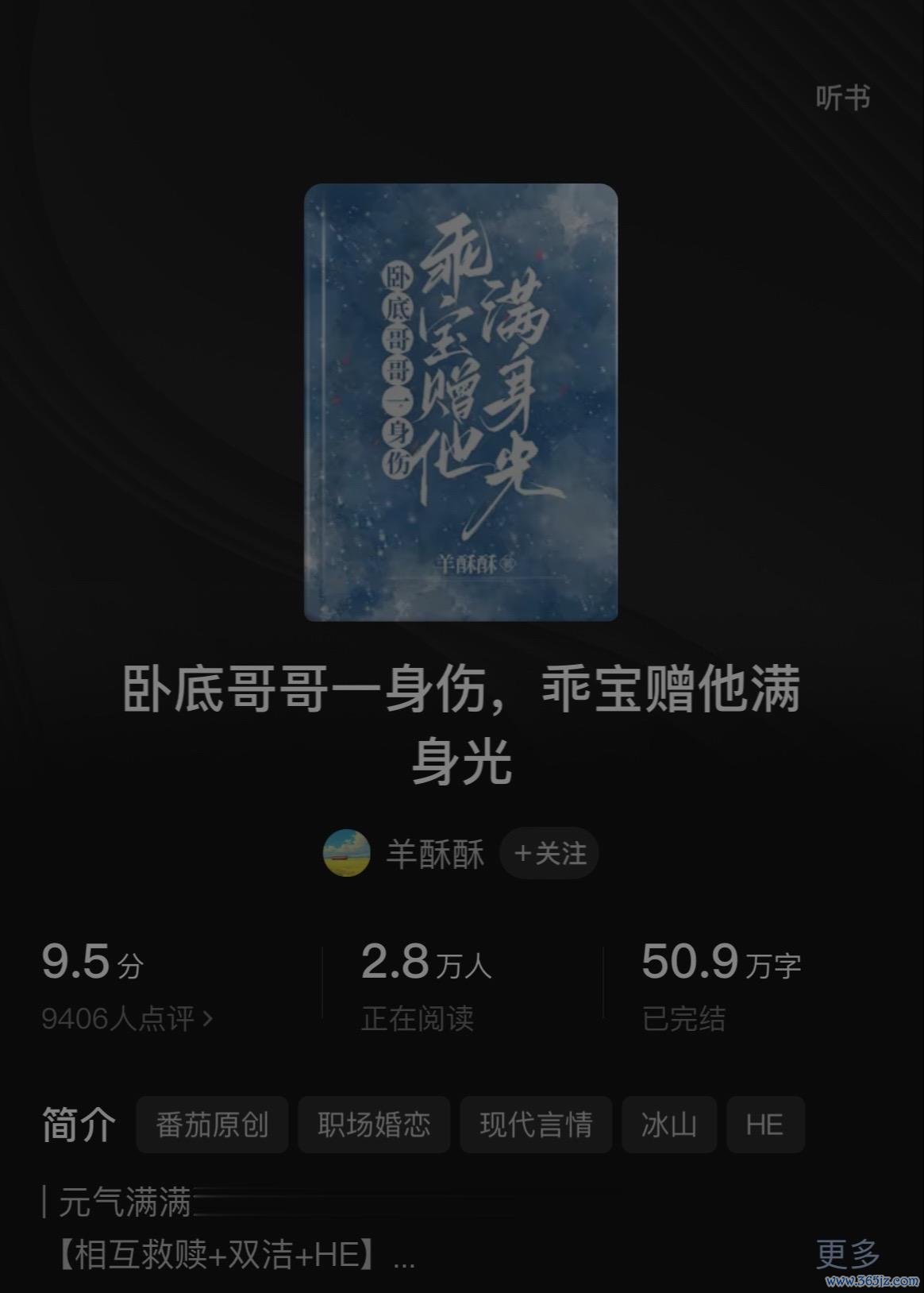View the 9406人点评 reviews
The image size is (924, 1293).
(127, 1018)
